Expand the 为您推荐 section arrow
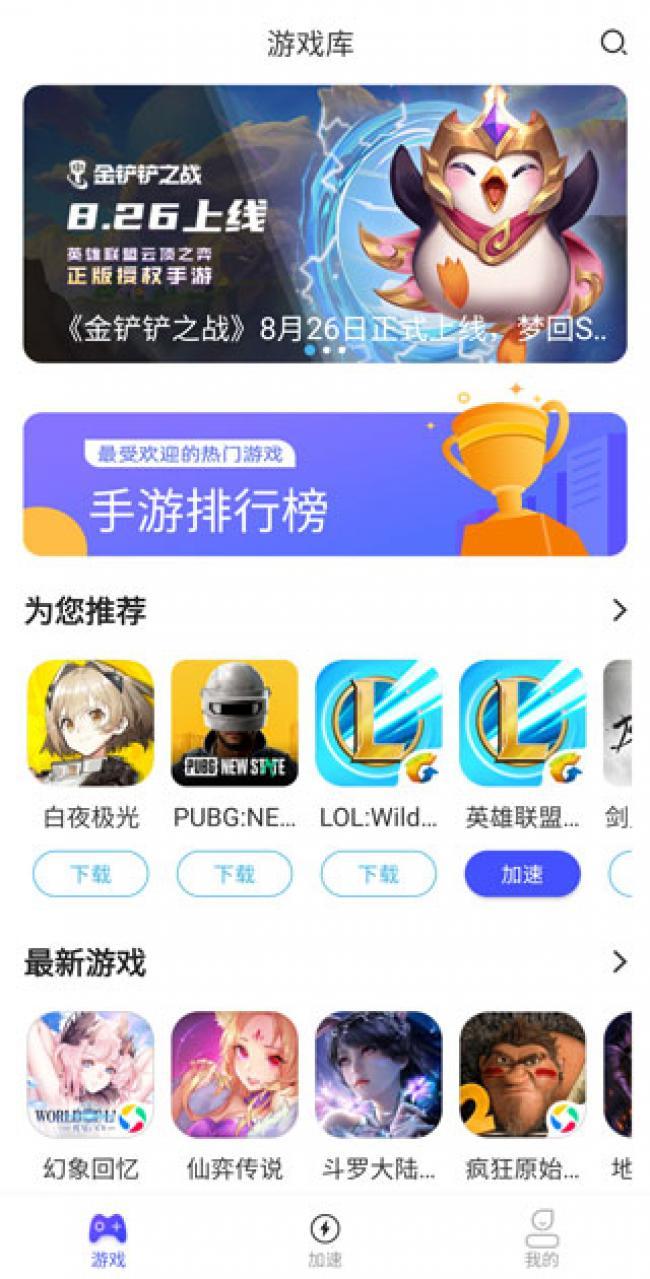Viewport: 650px width, 1279px height. [619, 611]
